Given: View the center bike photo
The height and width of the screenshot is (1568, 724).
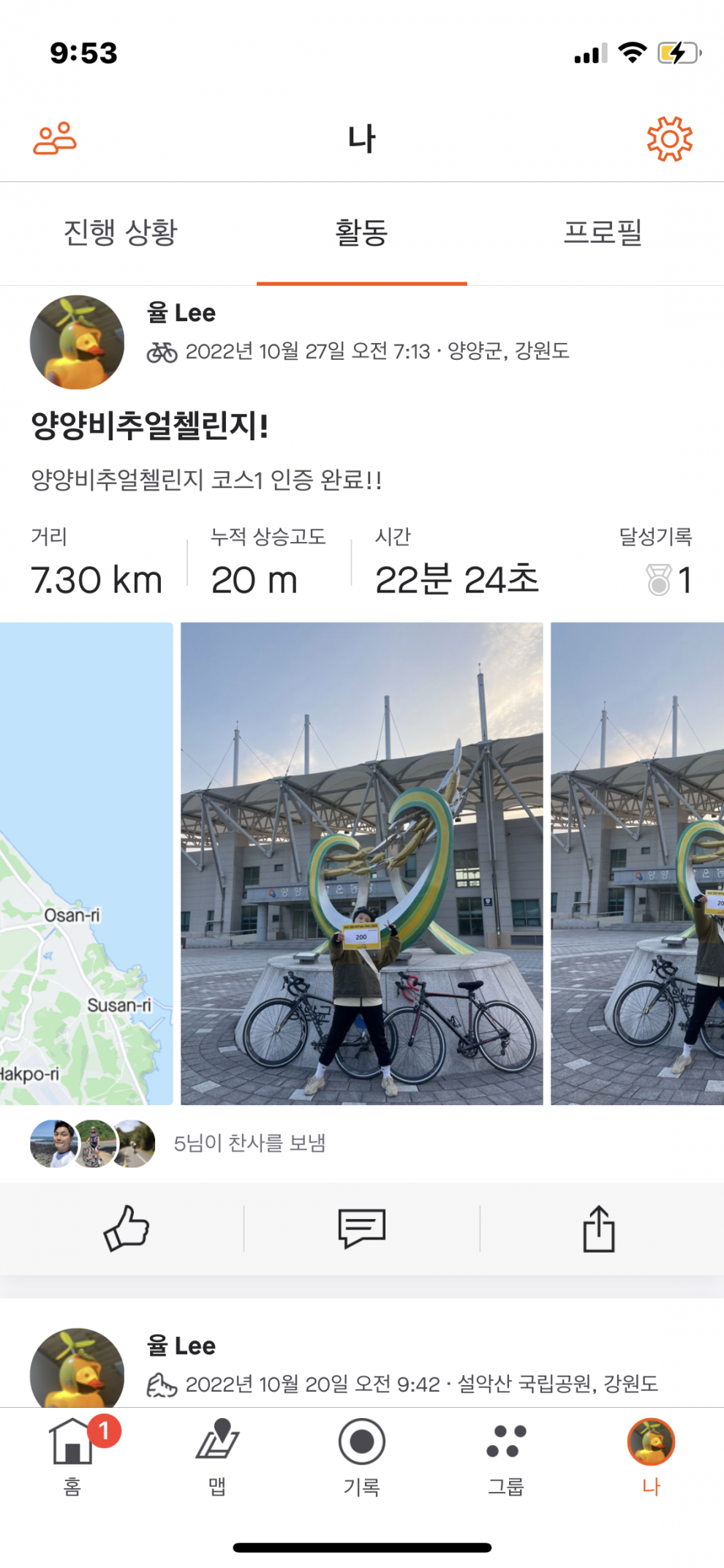Looking at the screenshot, I should [361, 863].
